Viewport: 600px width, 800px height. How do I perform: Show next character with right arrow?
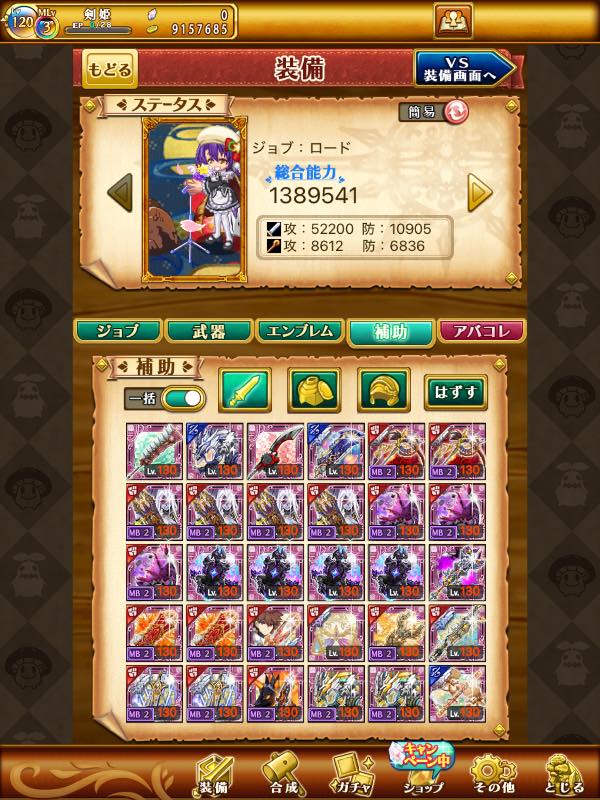click(480, 192)
